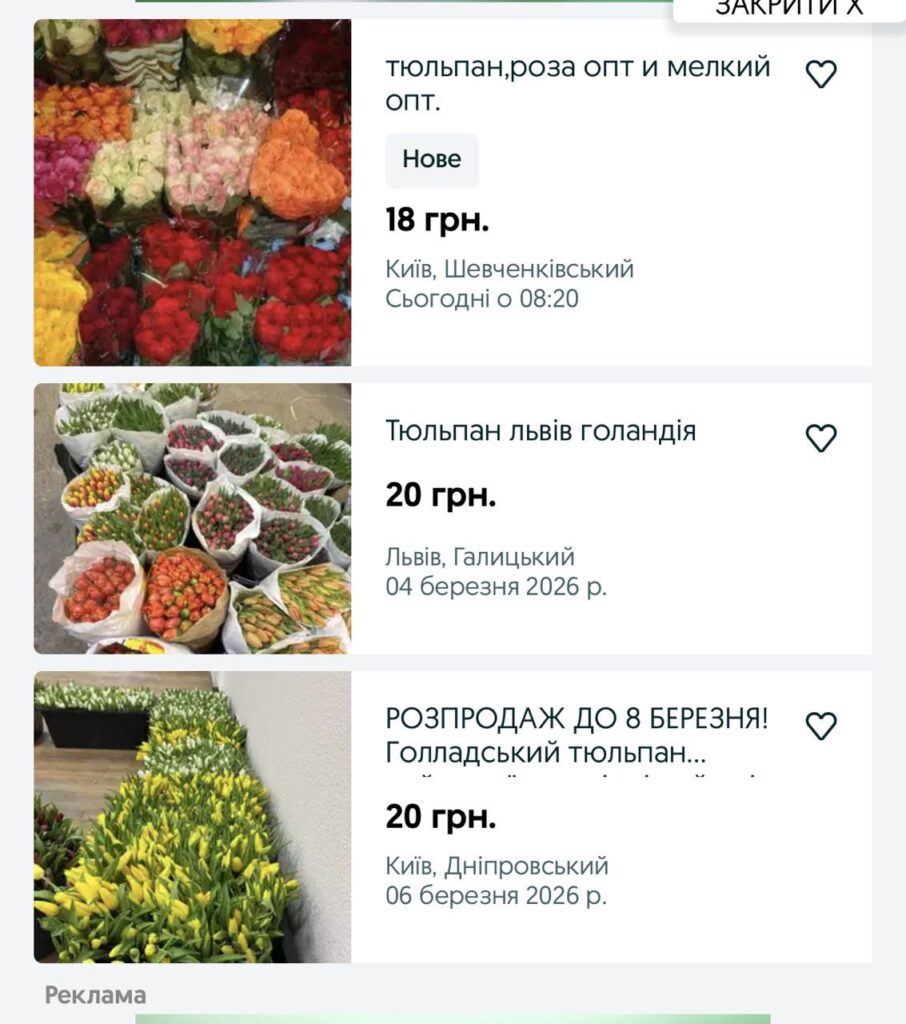The height and width of the screenshot is (1024, 906).
Task: Favorite the тюльпан,роза опт listing
Action: coord(821,74)
